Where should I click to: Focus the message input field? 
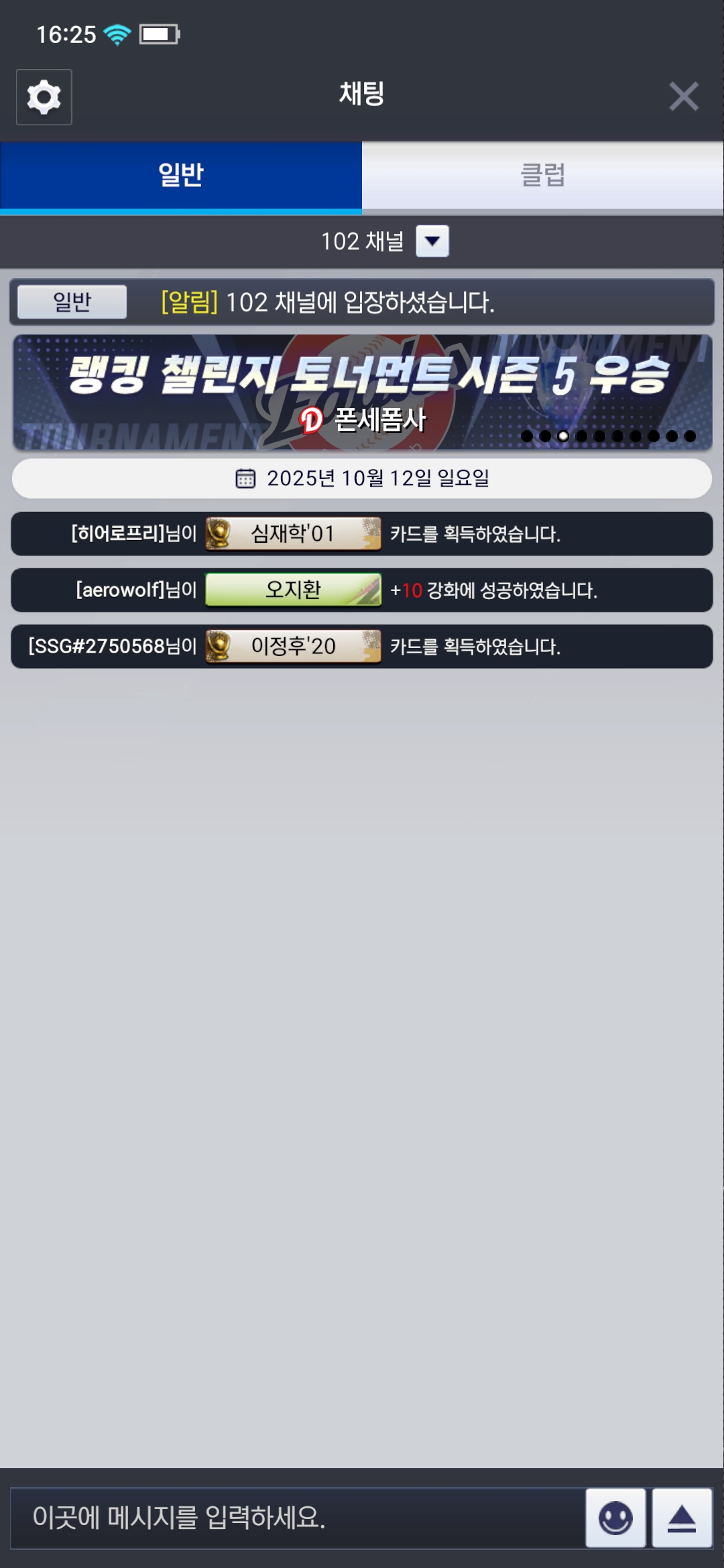pos(295,1518)
